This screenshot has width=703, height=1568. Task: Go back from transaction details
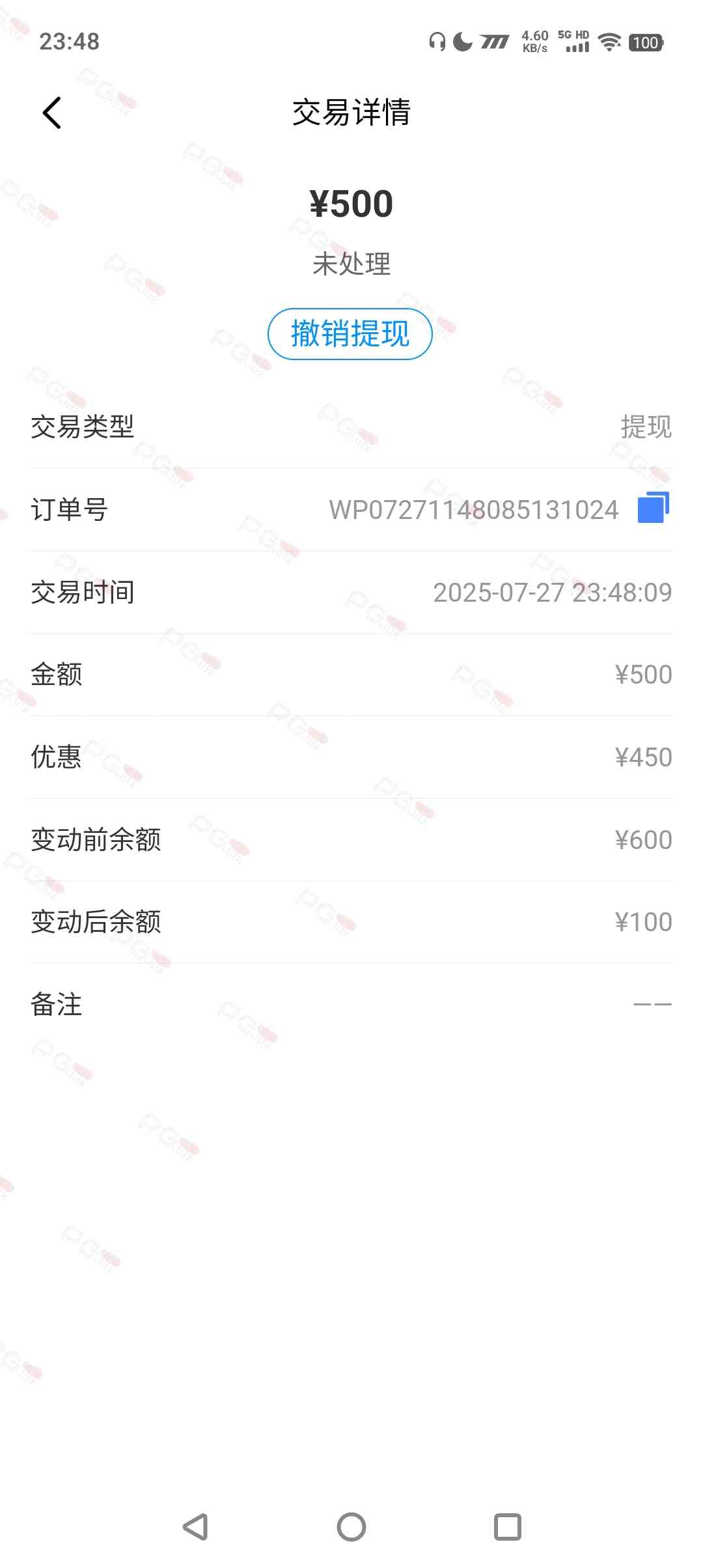[x=52, y=113]
